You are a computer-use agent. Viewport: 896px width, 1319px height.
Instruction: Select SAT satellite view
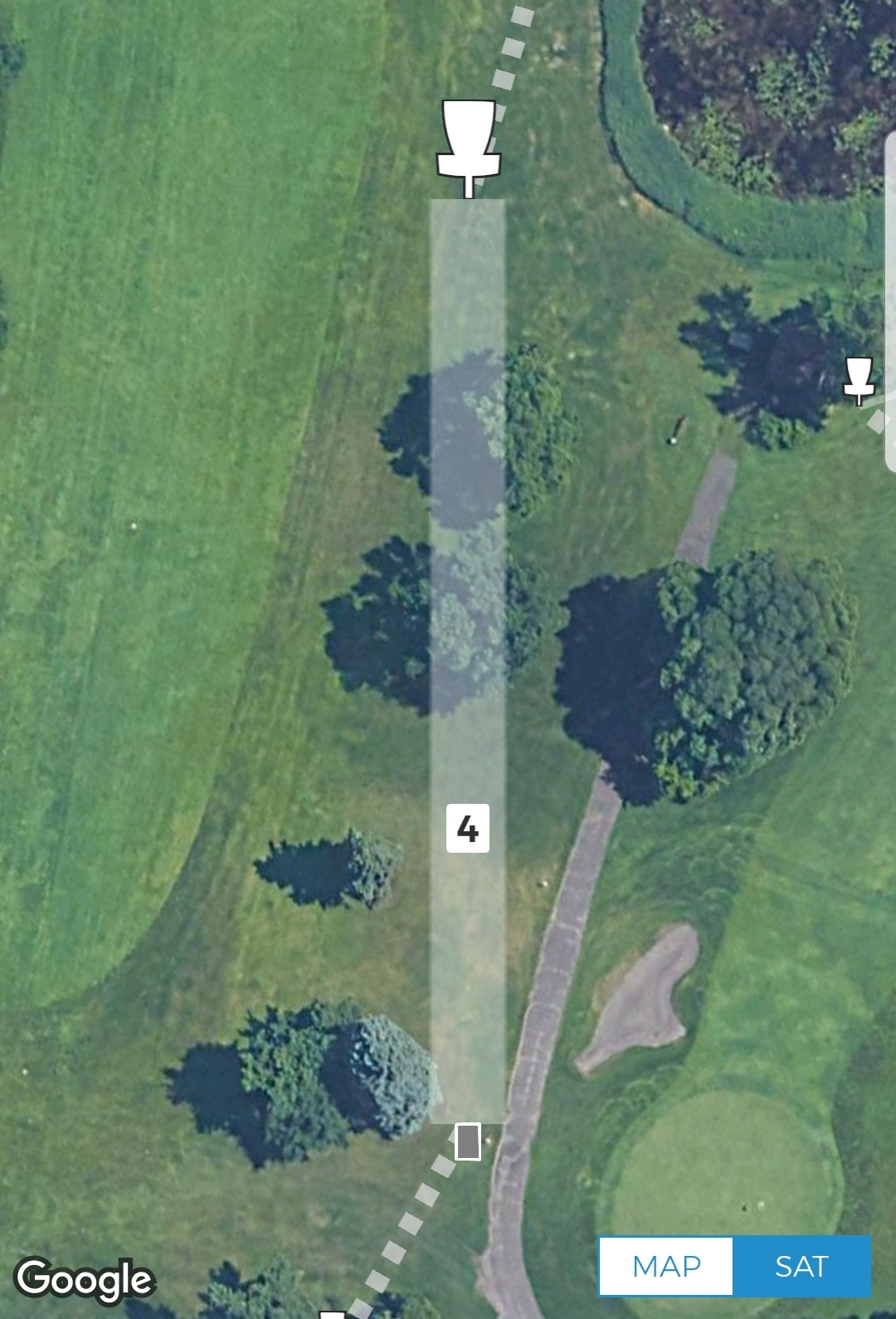801,1266
